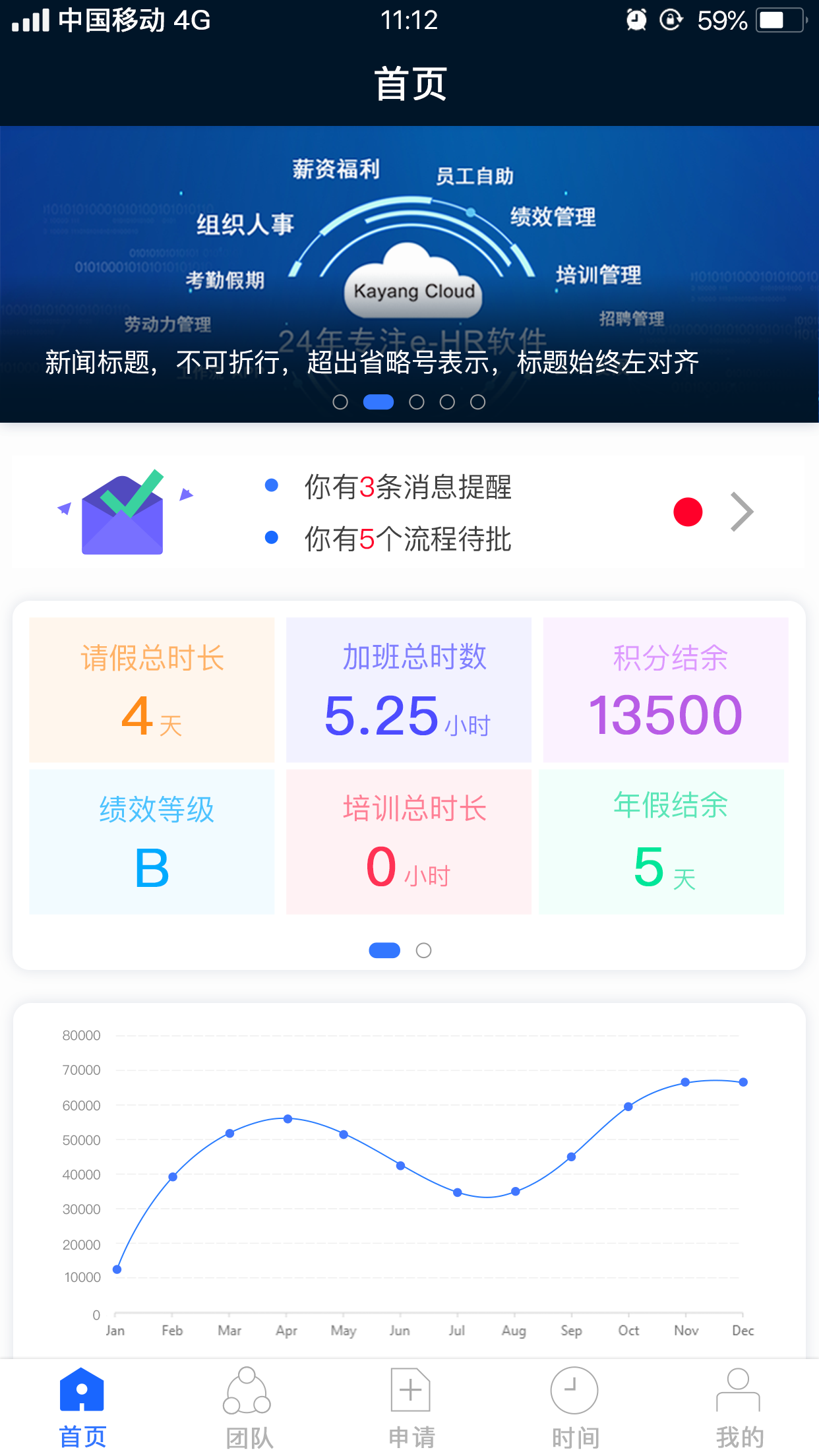The image size is (819, 1456).
Task: Select the first stats pagination dot
Action: [x=384, y=950]
